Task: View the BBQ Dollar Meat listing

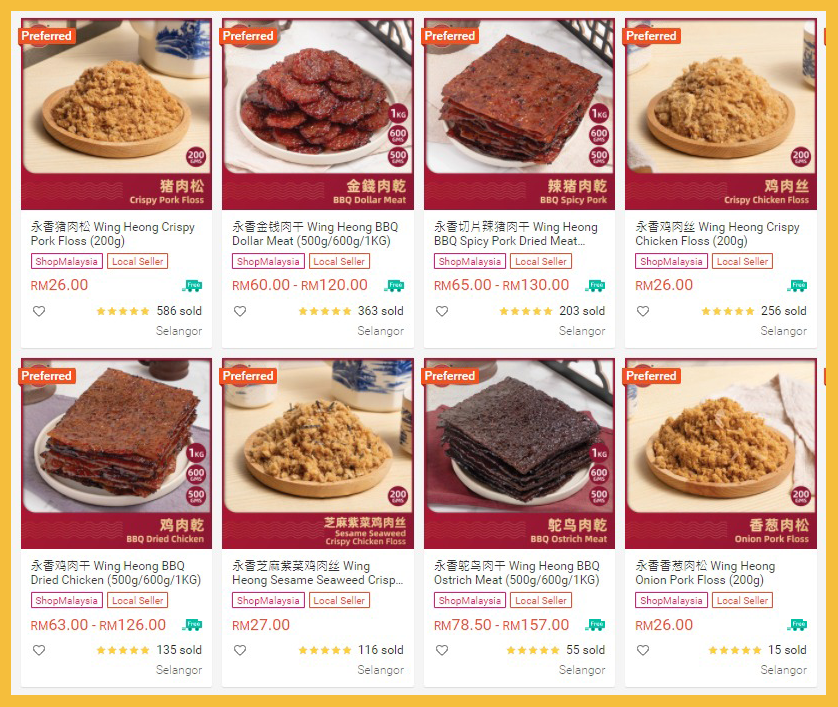Action: coord(318,113)
